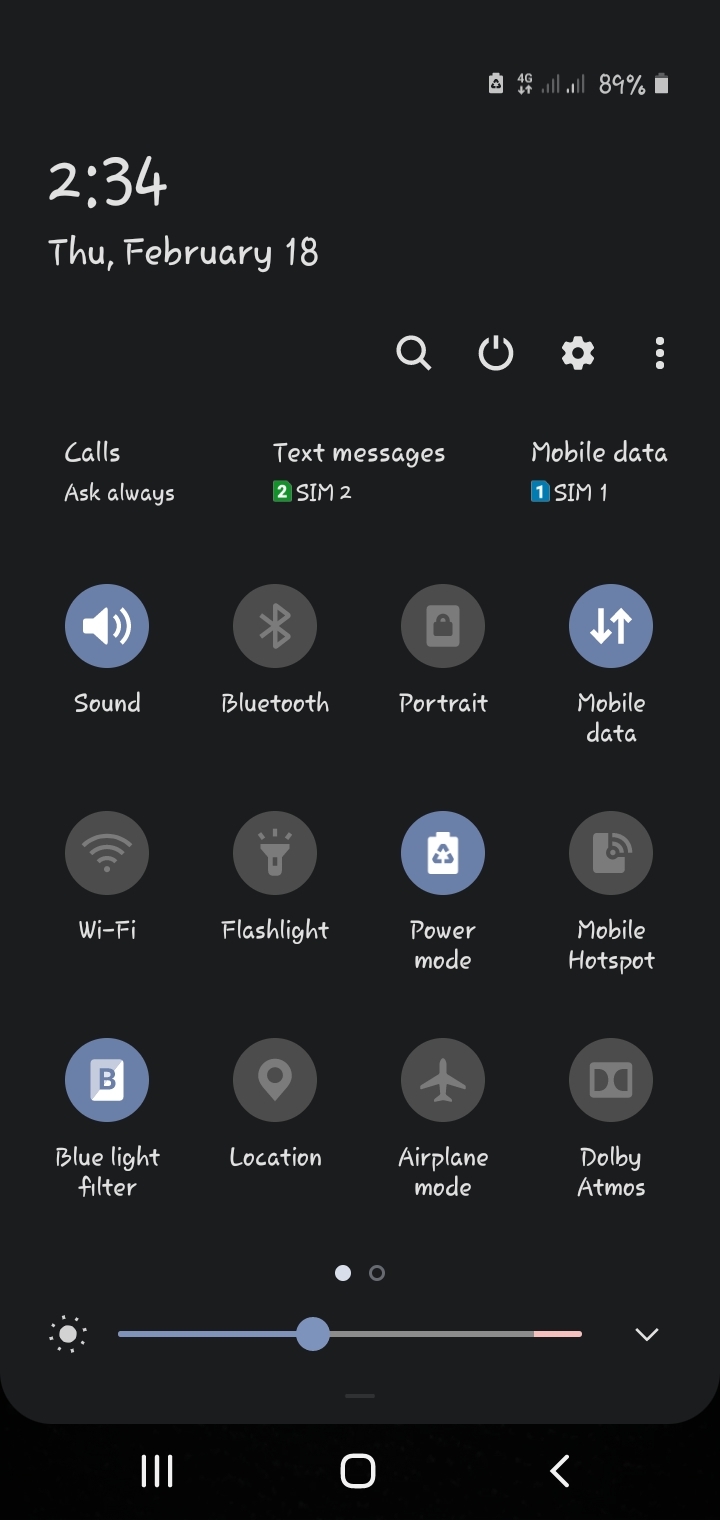
Task: Disable the Mobile data tile
Action: click(x=611, y=626)
